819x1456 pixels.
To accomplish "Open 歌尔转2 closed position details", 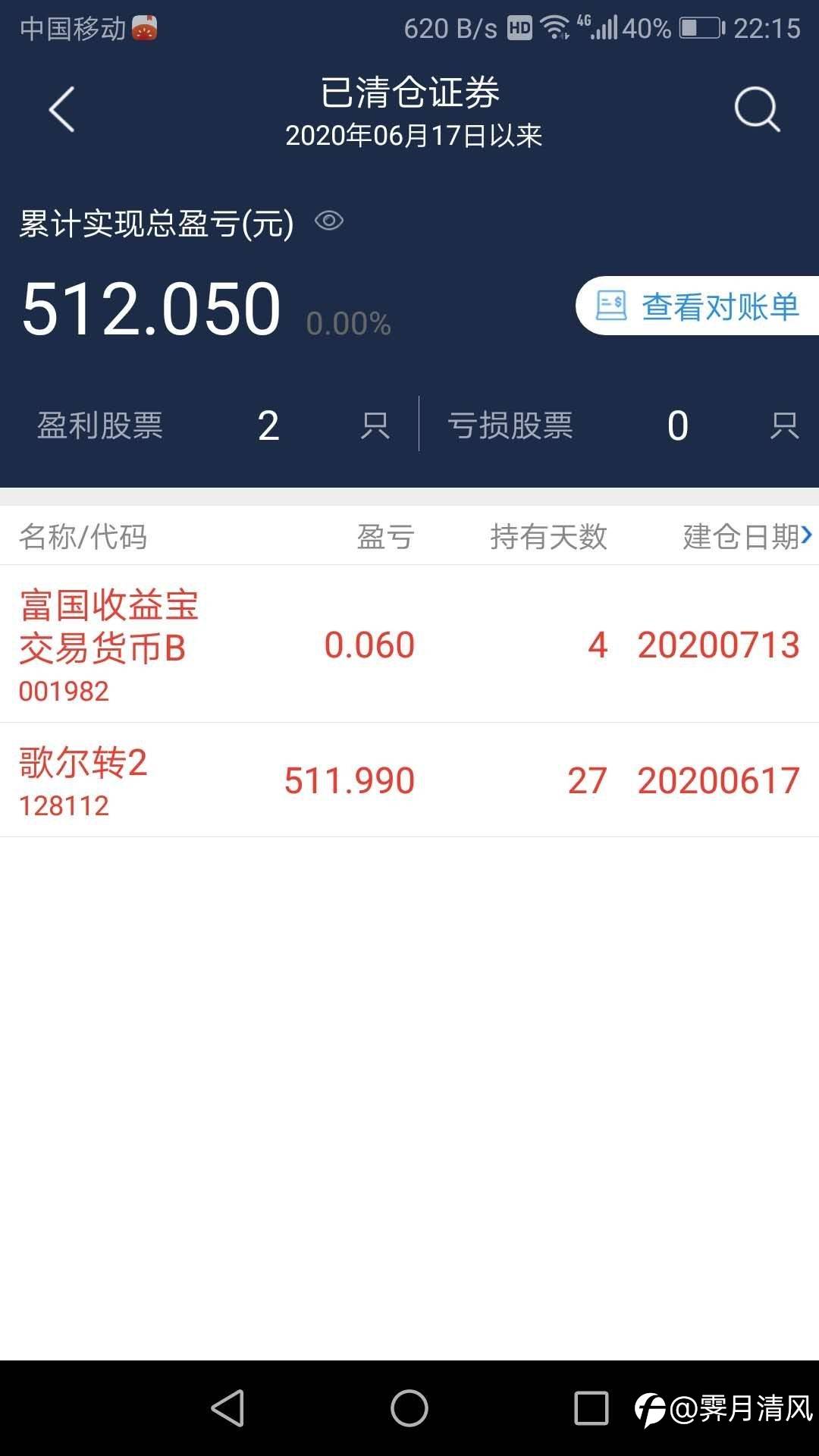I will (409, 780).
